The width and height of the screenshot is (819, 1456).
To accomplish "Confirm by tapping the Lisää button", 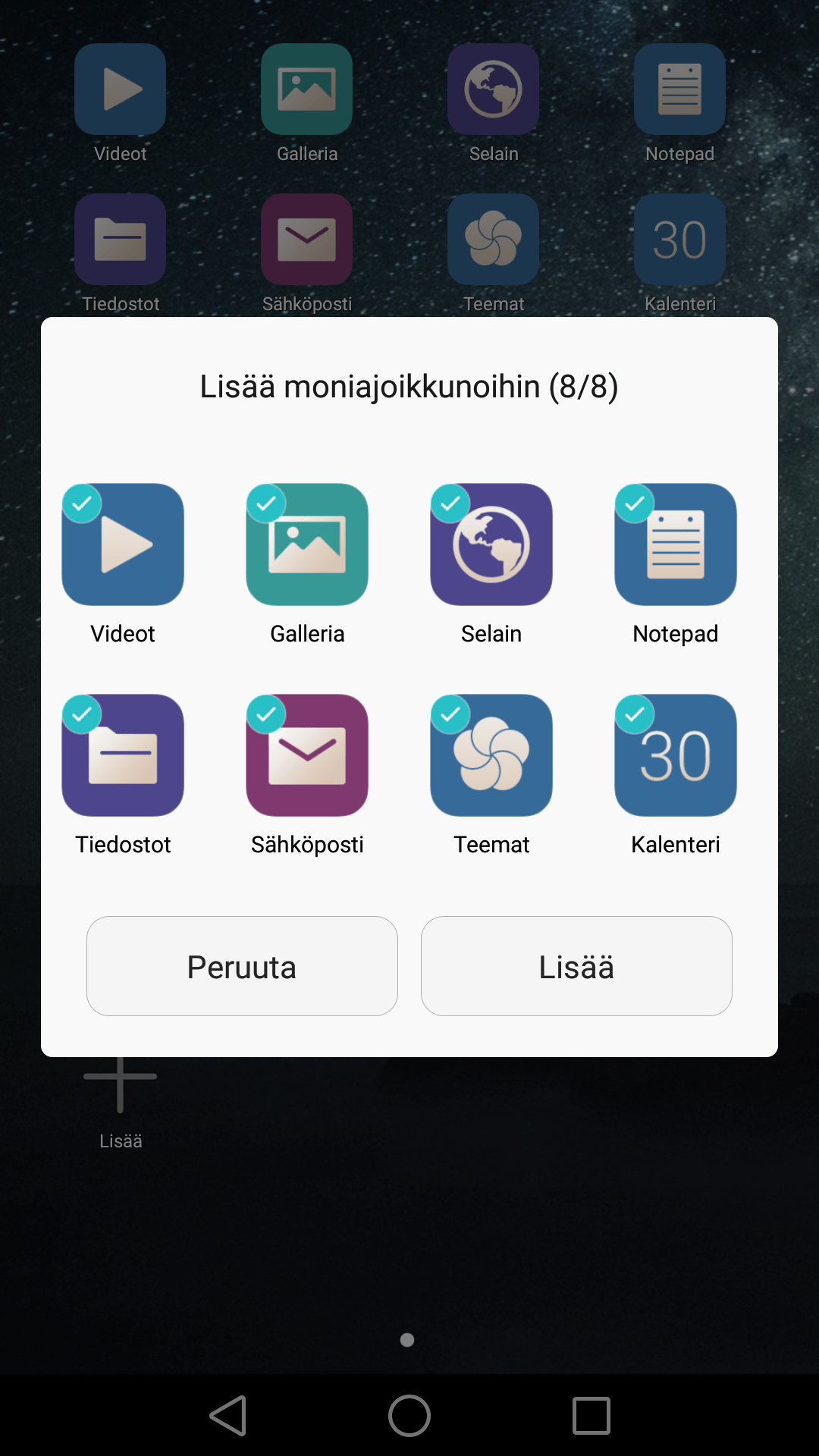I will (576, 966).
